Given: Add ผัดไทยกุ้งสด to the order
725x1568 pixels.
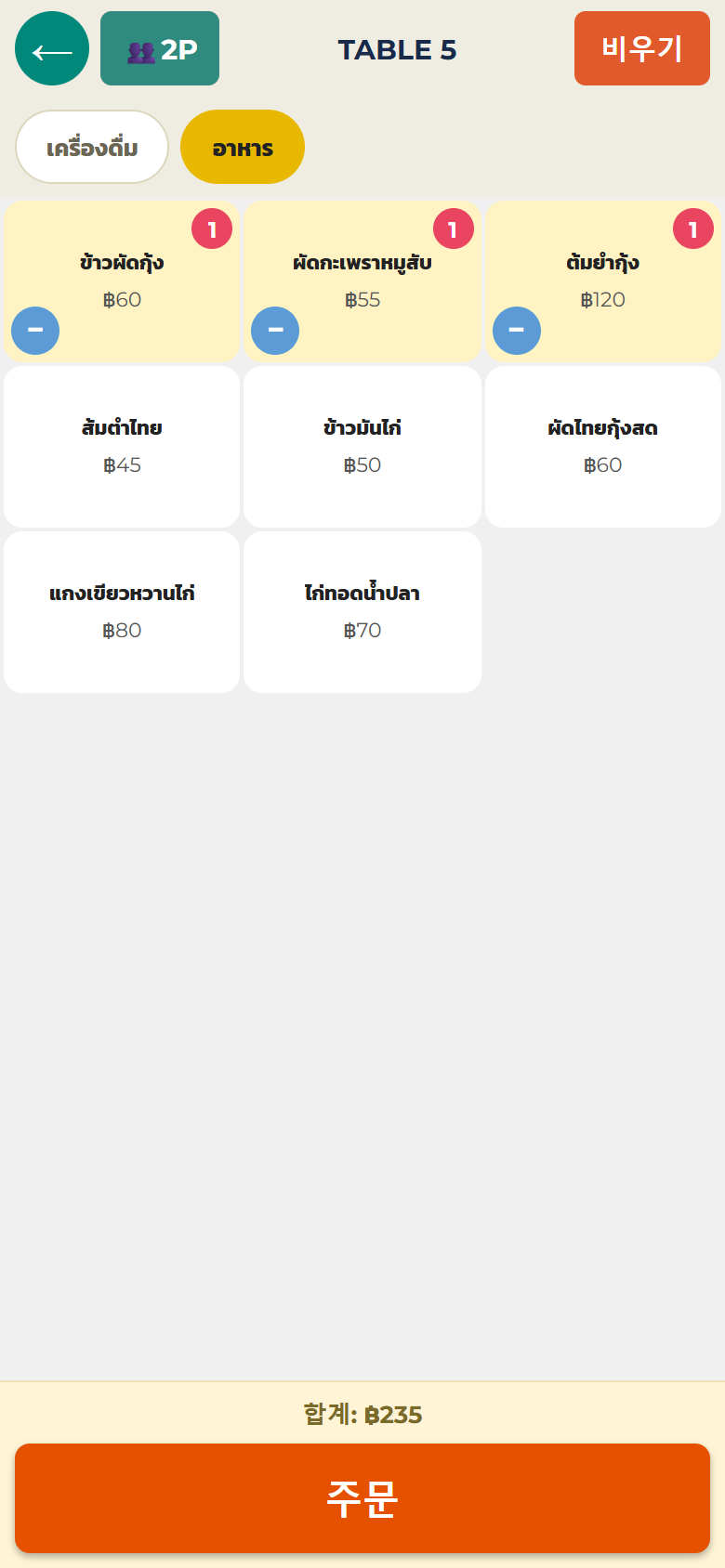Looking at the screenshot, I should tap(603, 447).
